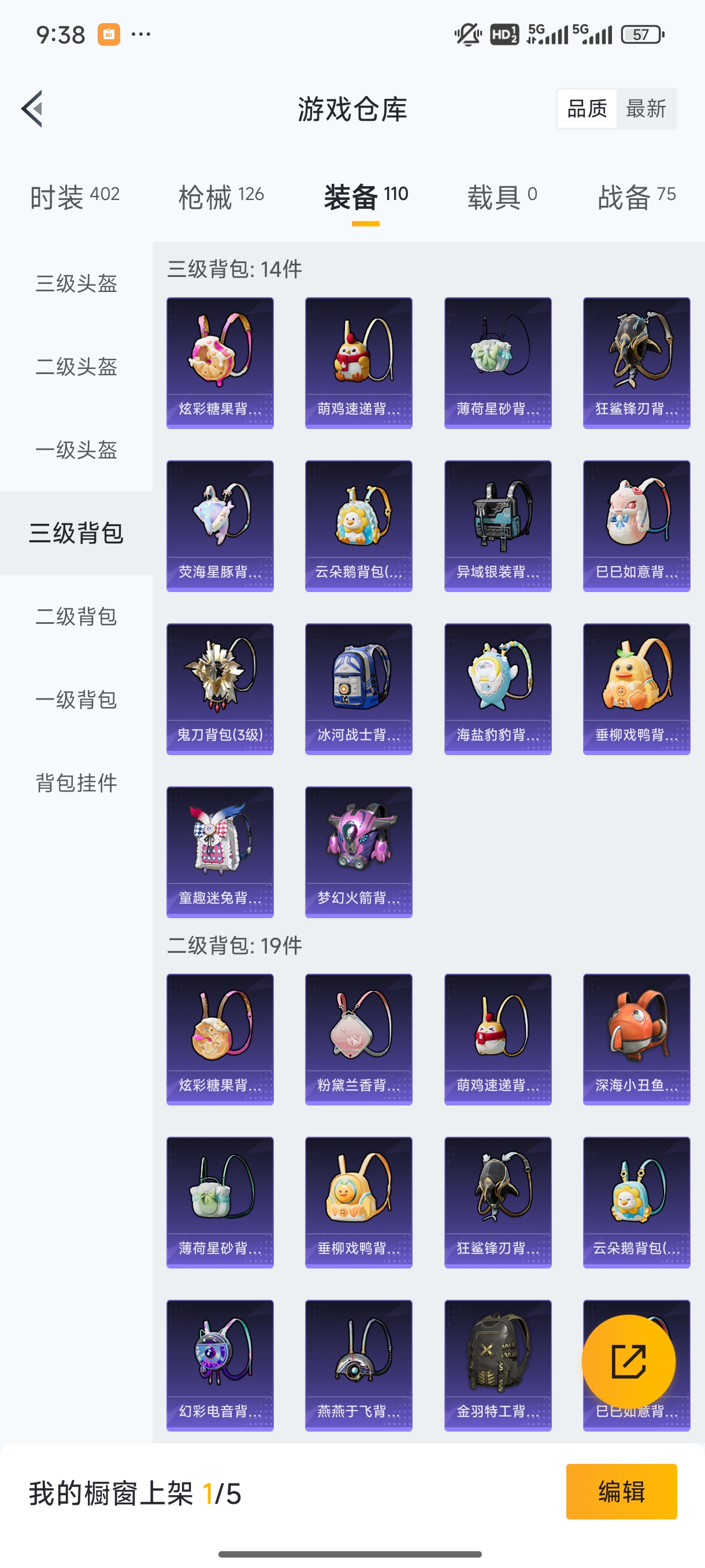The image size is (705, 1568).
Task: Go back from 游戏仓库
Action: (32, 109)
